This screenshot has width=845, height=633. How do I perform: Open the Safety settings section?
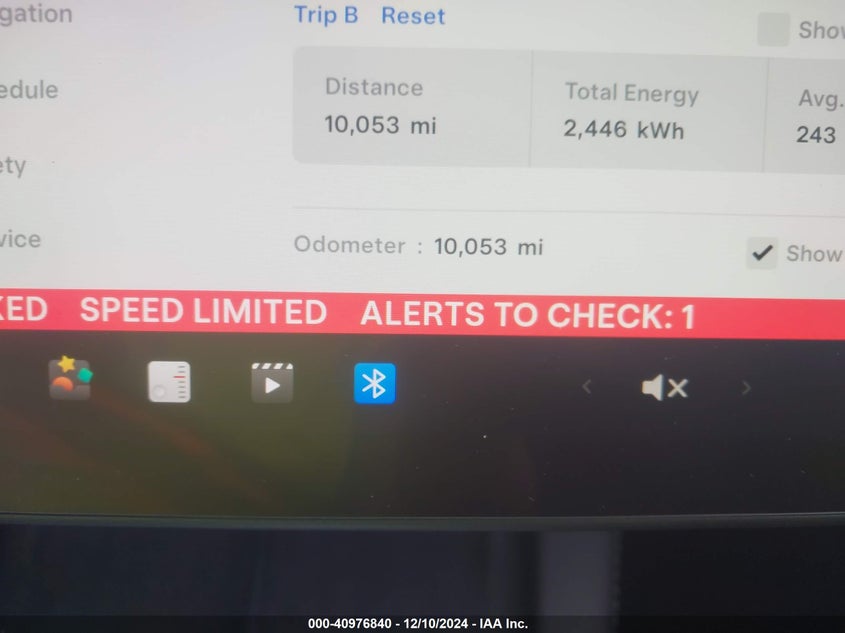click(x=14, y=166)
